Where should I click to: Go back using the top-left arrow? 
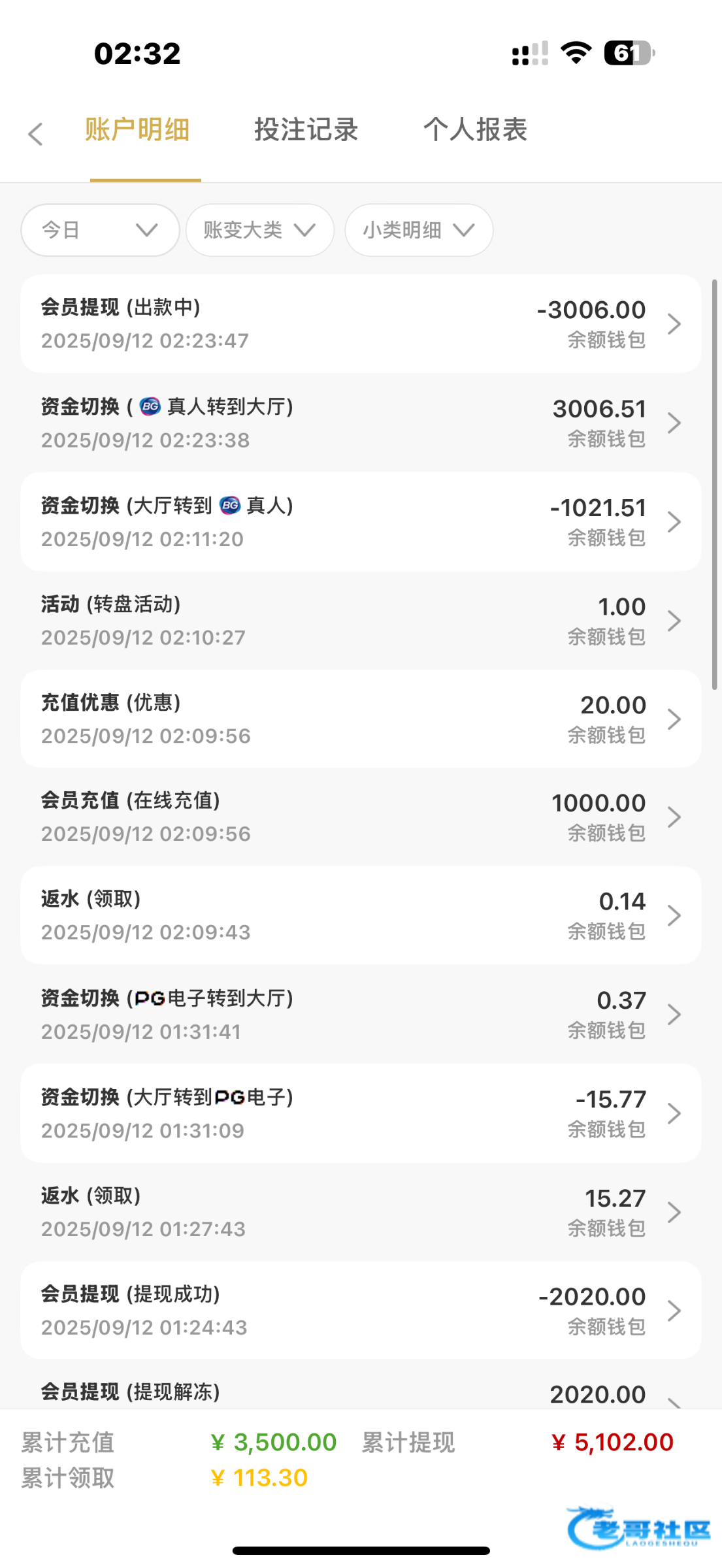[36, 134]
